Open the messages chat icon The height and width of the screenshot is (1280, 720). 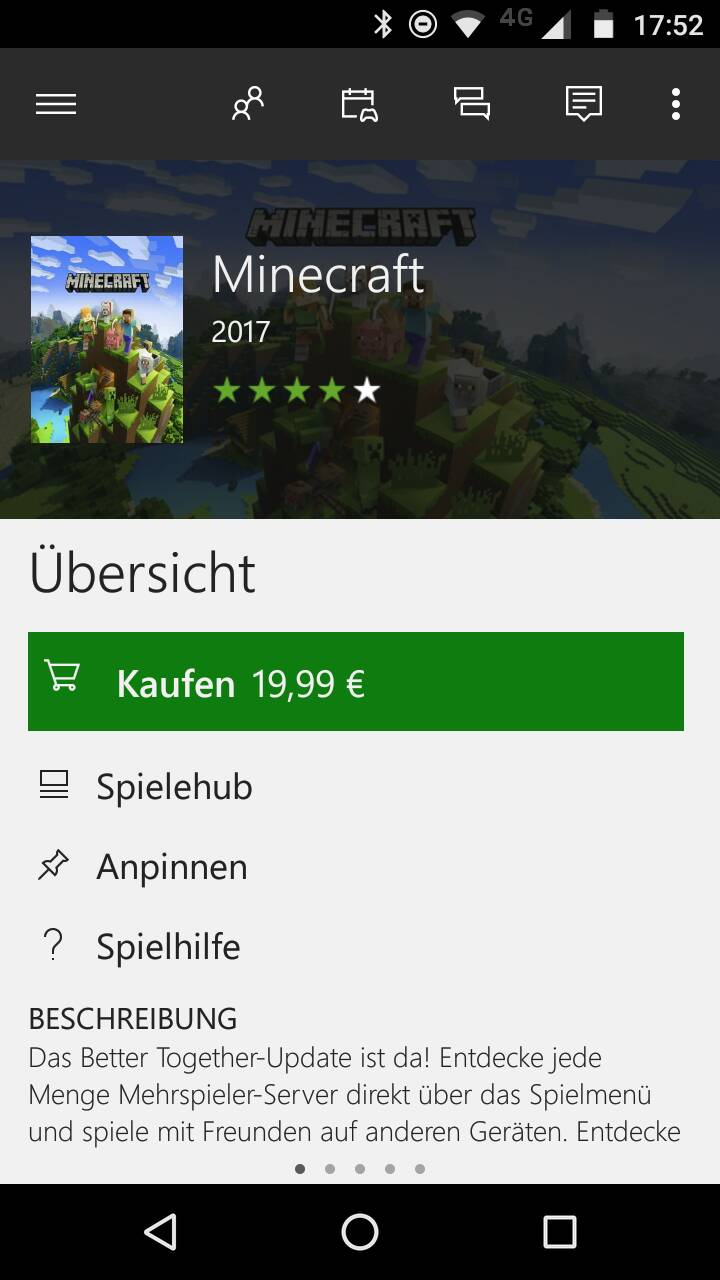[x=472, y=104]
